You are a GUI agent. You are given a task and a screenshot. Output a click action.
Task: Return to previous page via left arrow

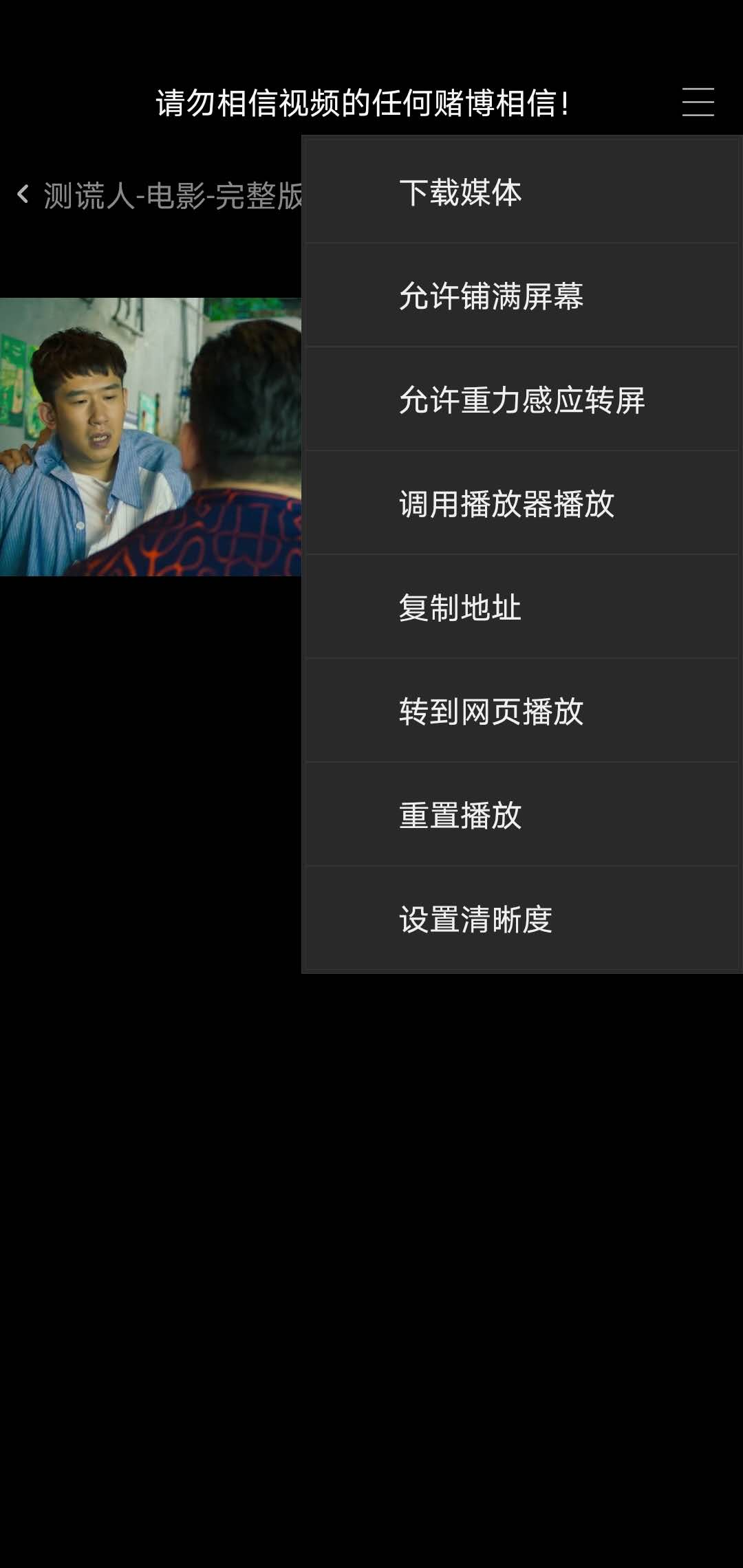(23, 195)
